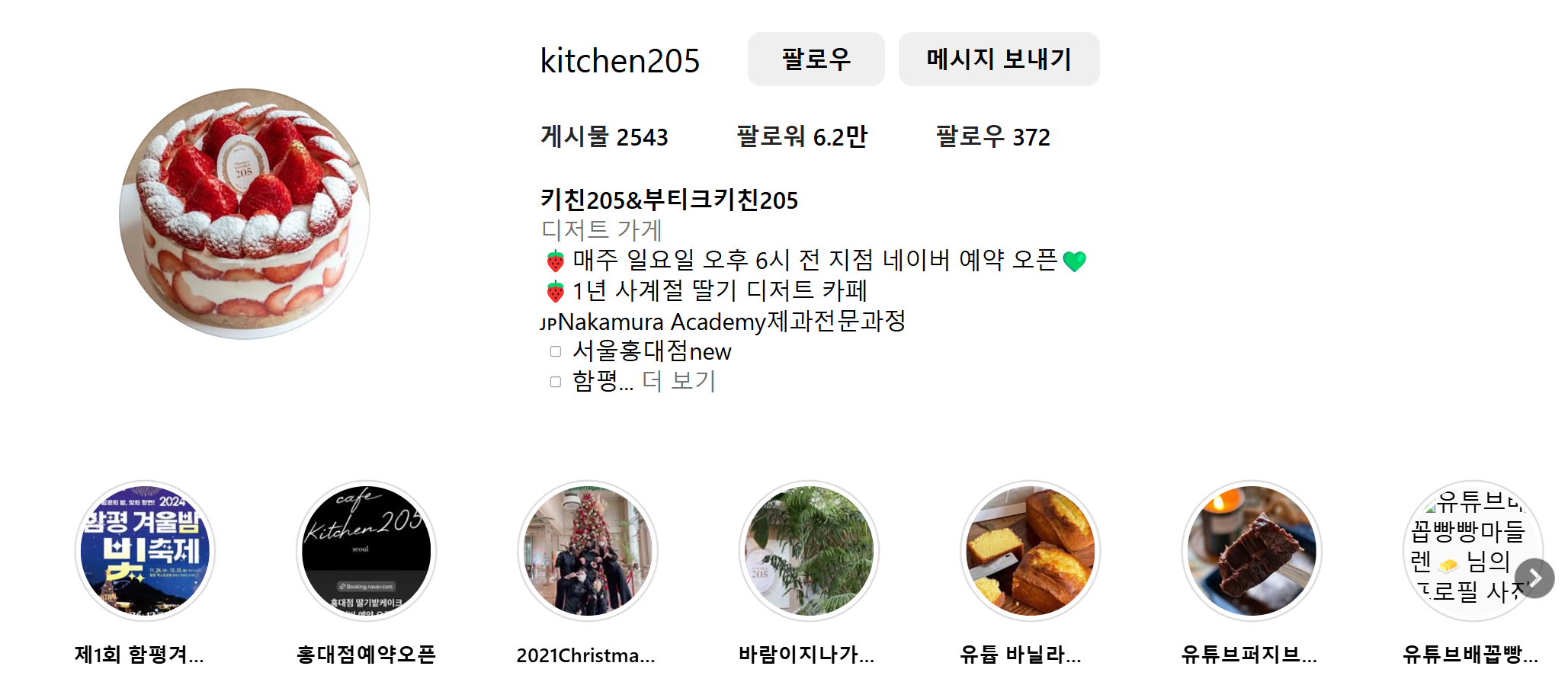
Task: View the 팔로워 6.2만 followers list
Action: pyautogui.click(x=801, y=137)
